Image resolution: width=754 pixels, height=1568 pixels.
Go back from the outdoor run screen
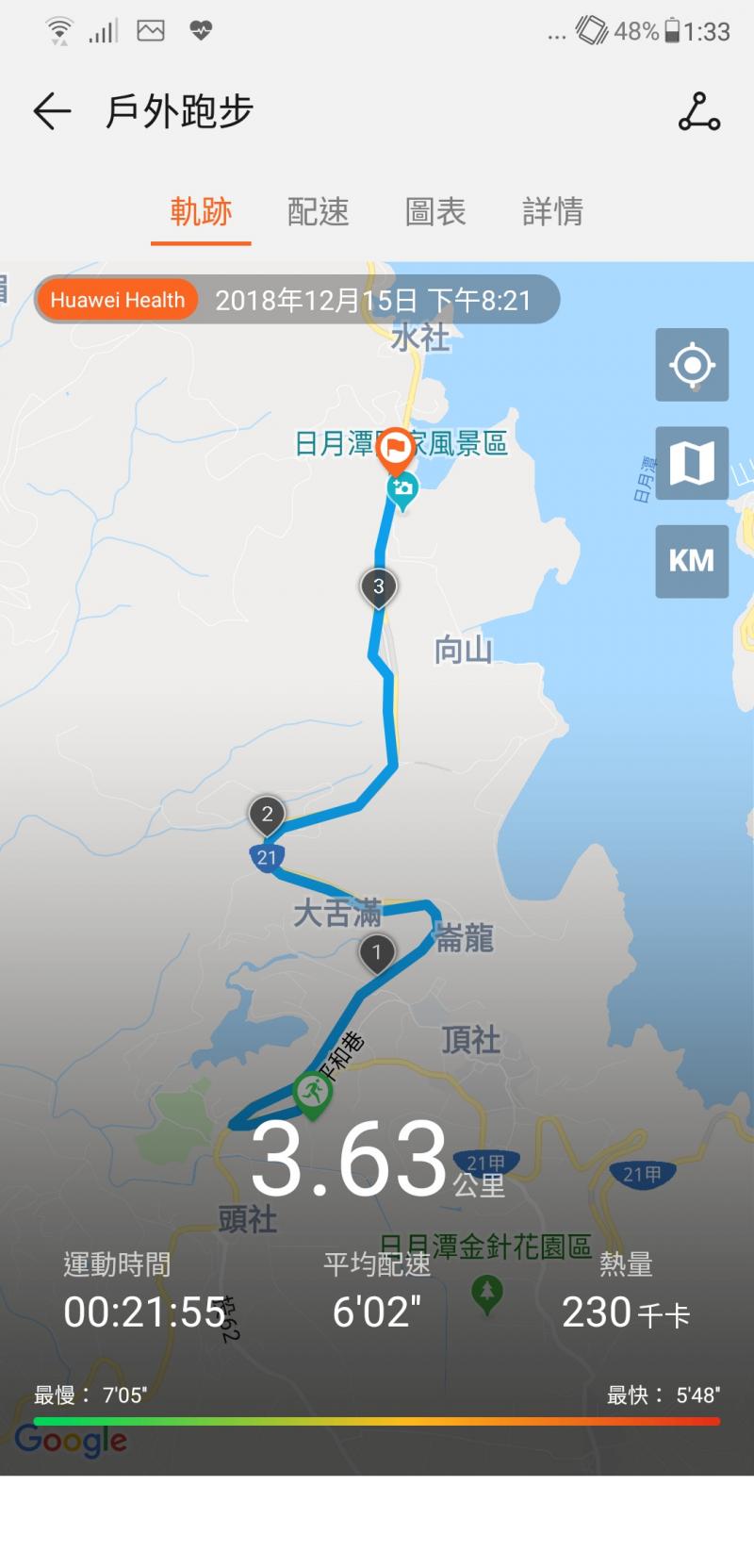click(52, 111)
